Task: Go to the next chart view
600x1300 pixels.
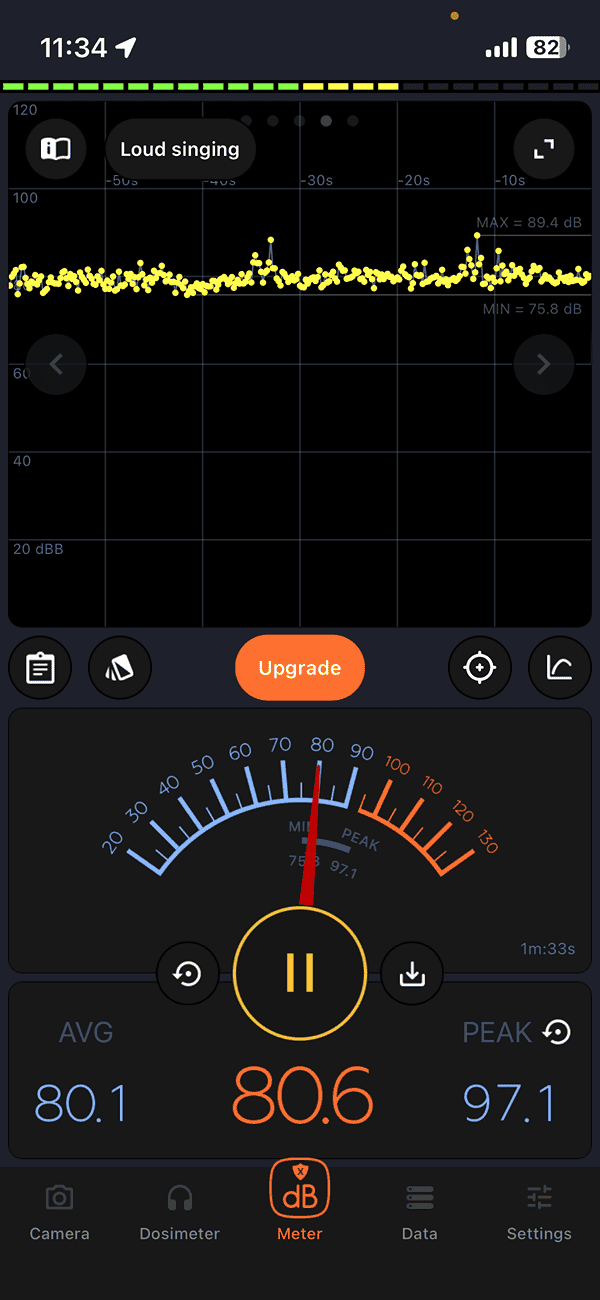Action: pos(543,365)
